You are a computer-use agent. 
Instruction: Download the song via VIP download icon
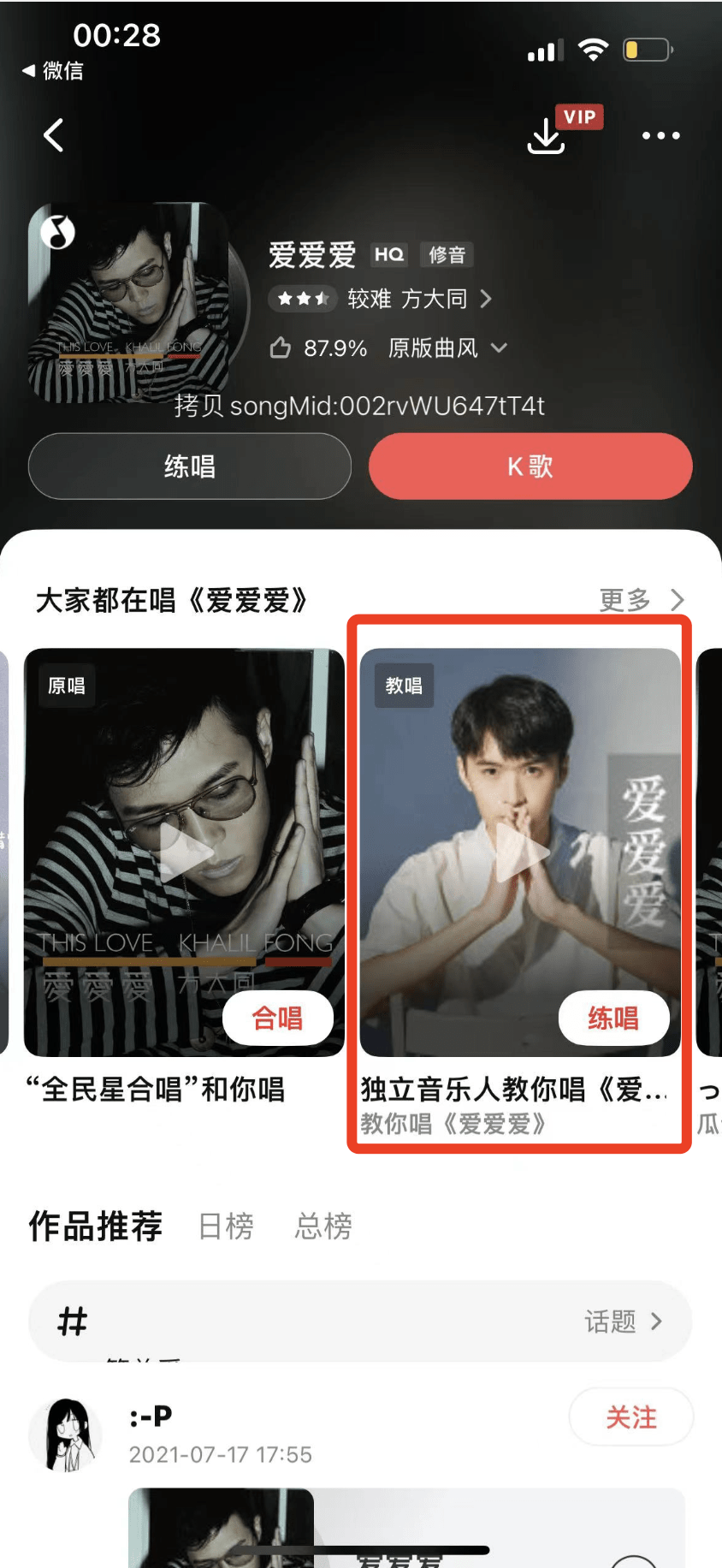pyautogui.click(x=547, y=135)
